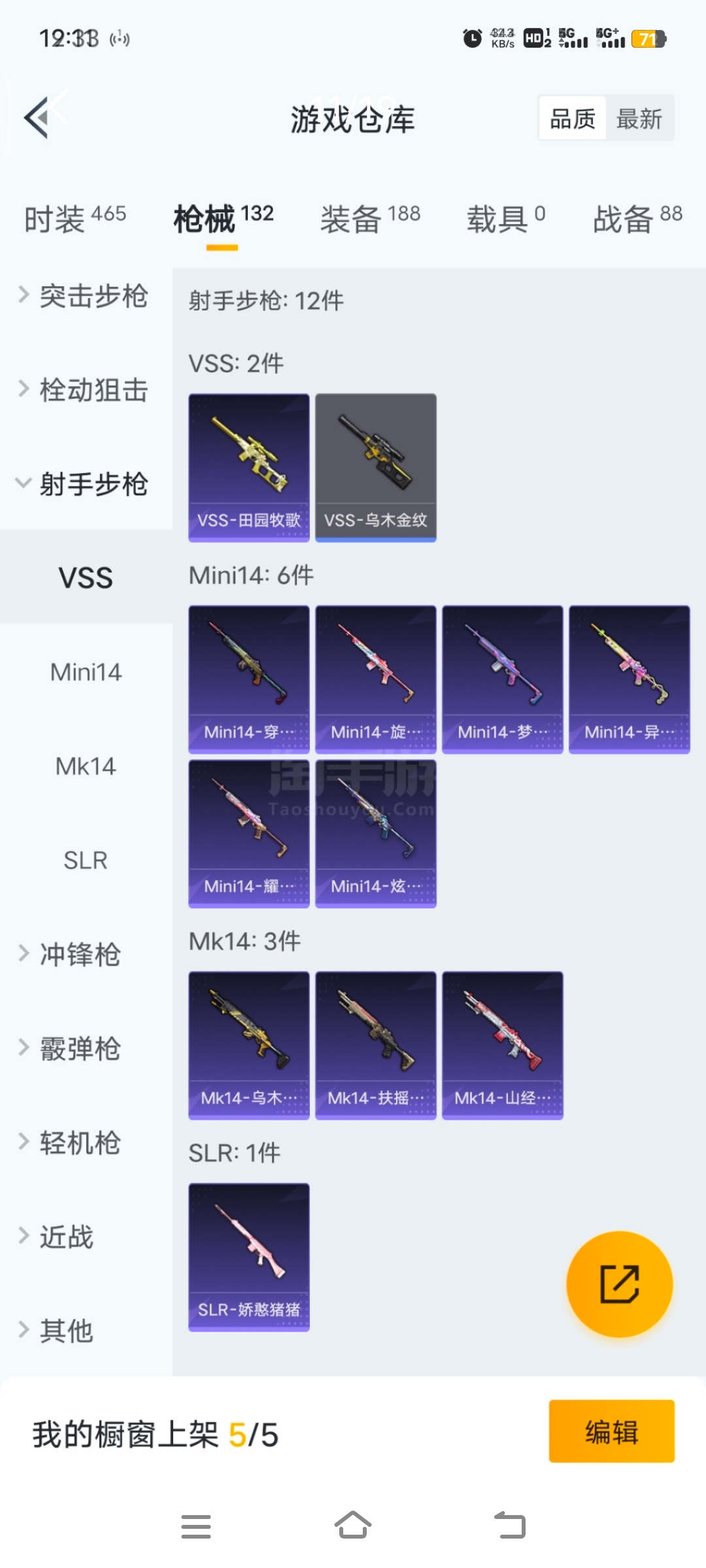Go back using the top-left arrow
This screenshot has width=706, height=1568.
point(37,118)
